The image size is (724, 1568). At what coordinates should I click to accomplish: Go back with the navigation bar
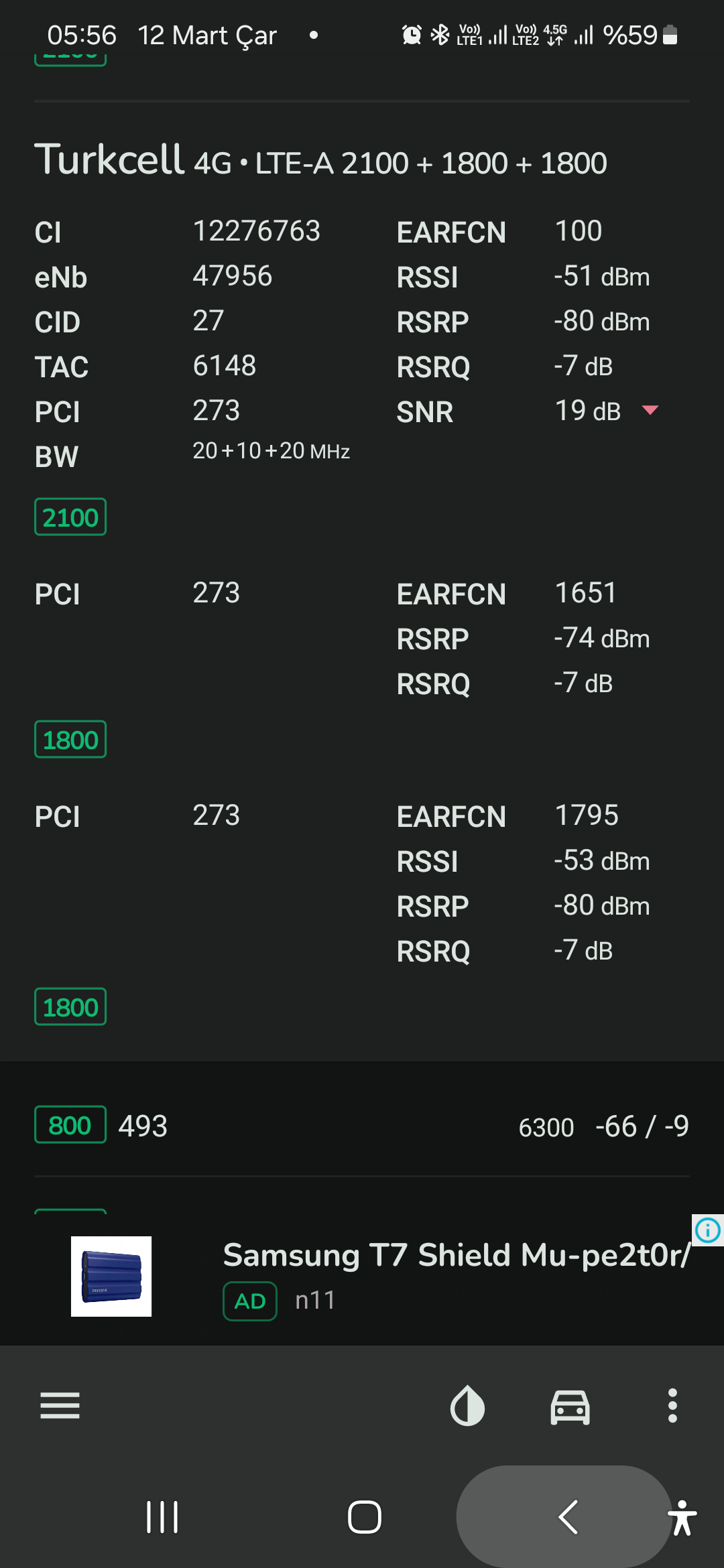point(567,1517)
